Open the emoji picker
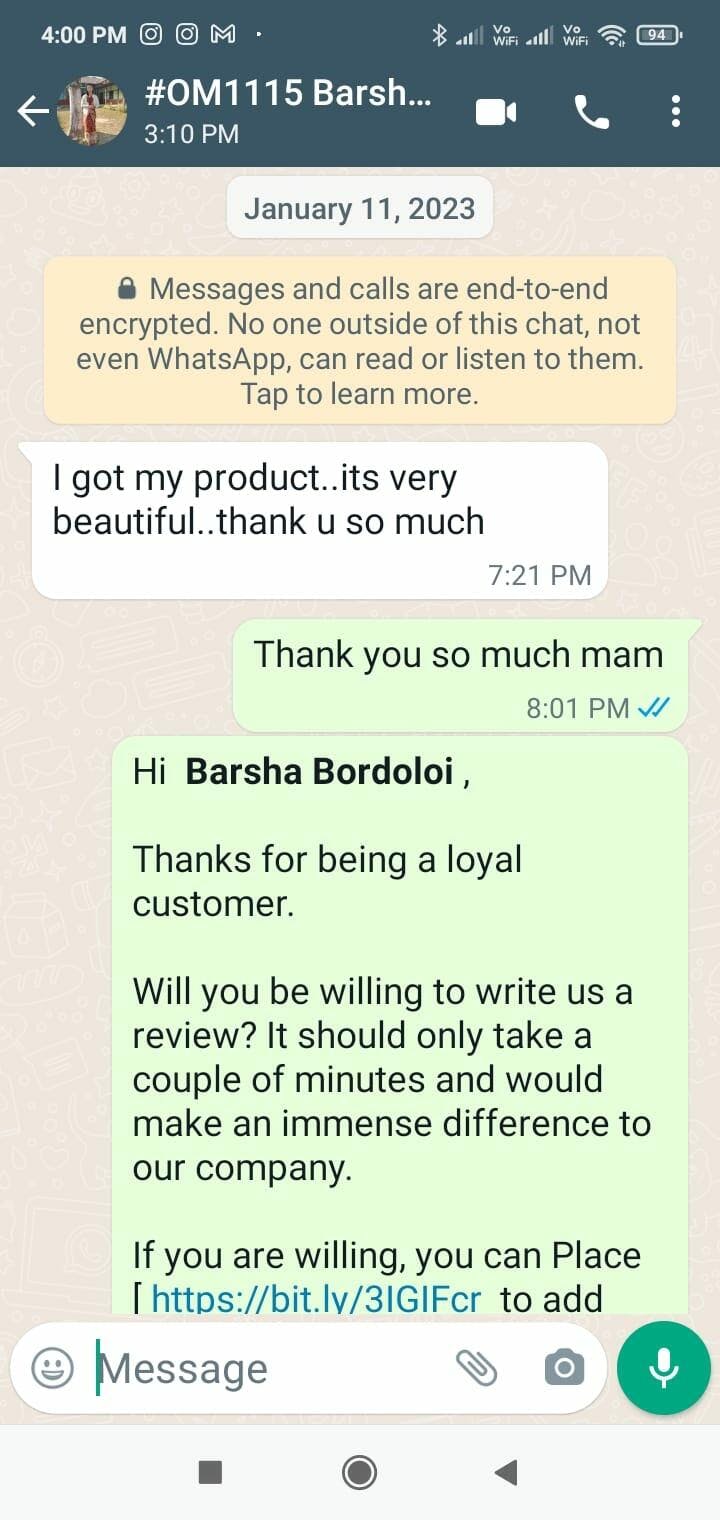 tap(52, 1368)
